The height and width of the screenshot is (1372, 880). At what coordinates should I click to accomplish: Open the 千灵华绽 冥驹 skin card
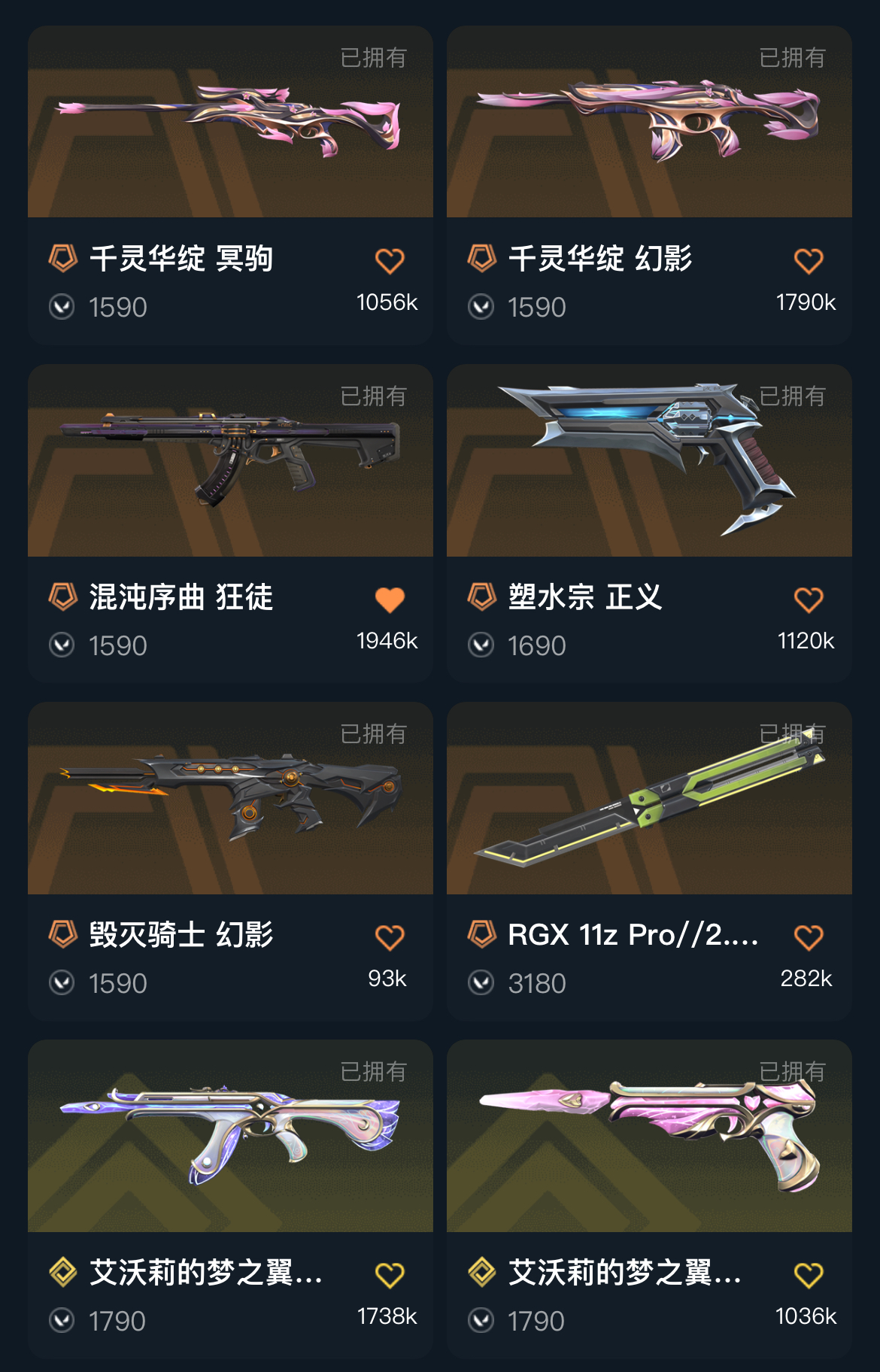(230, 185)
